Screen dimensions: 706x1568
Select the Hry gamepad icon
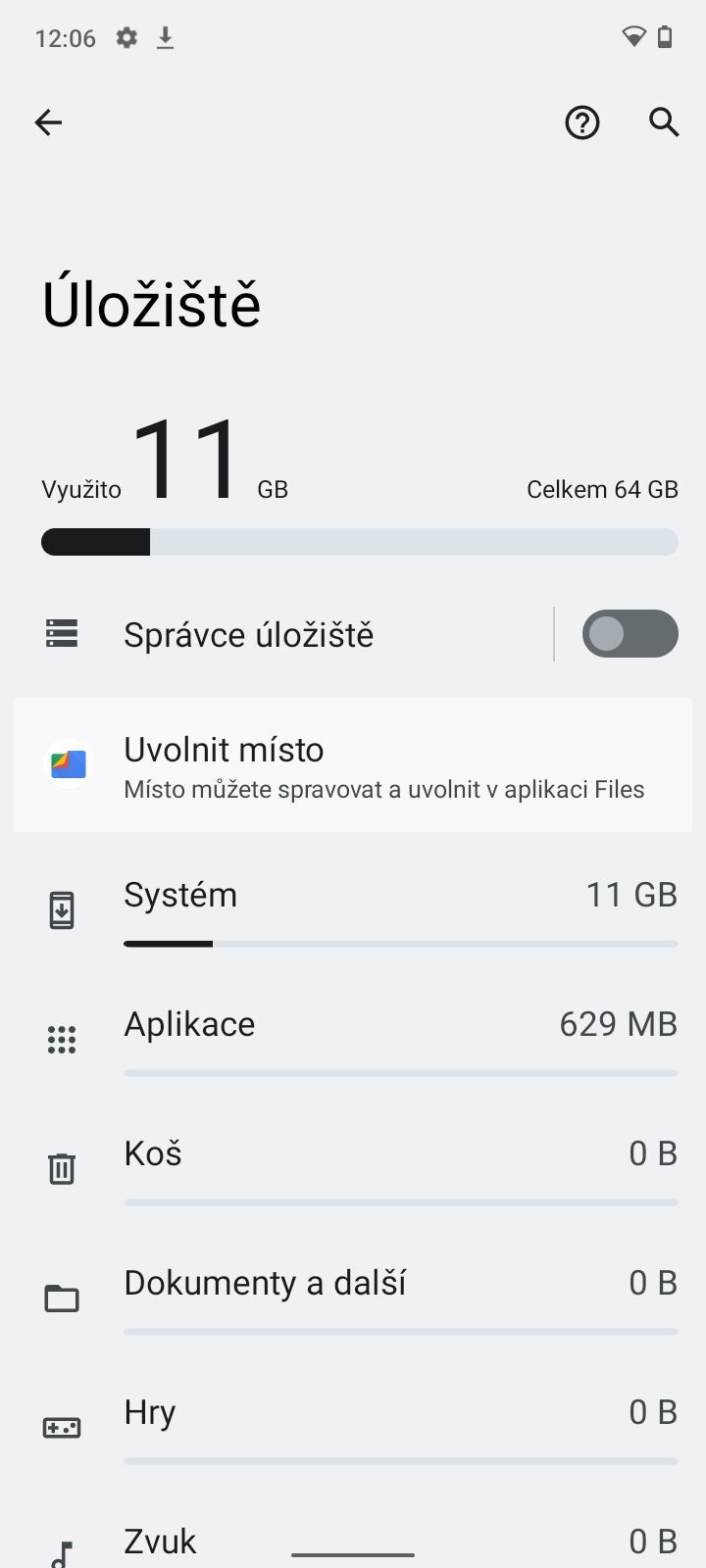click(61, 1427)
